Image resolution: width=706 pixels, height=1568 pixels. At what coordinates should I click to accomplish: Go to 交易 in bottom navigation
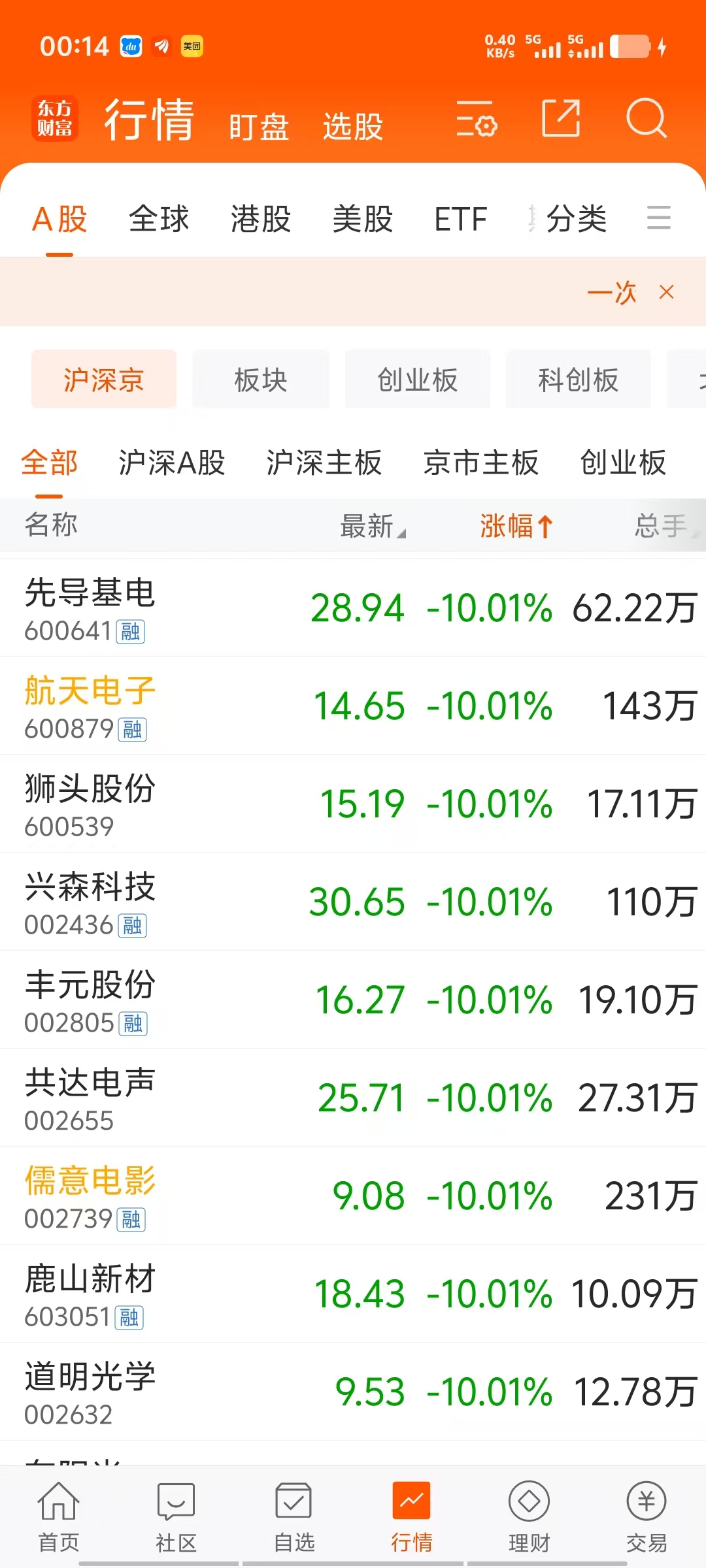(647, 1517)
